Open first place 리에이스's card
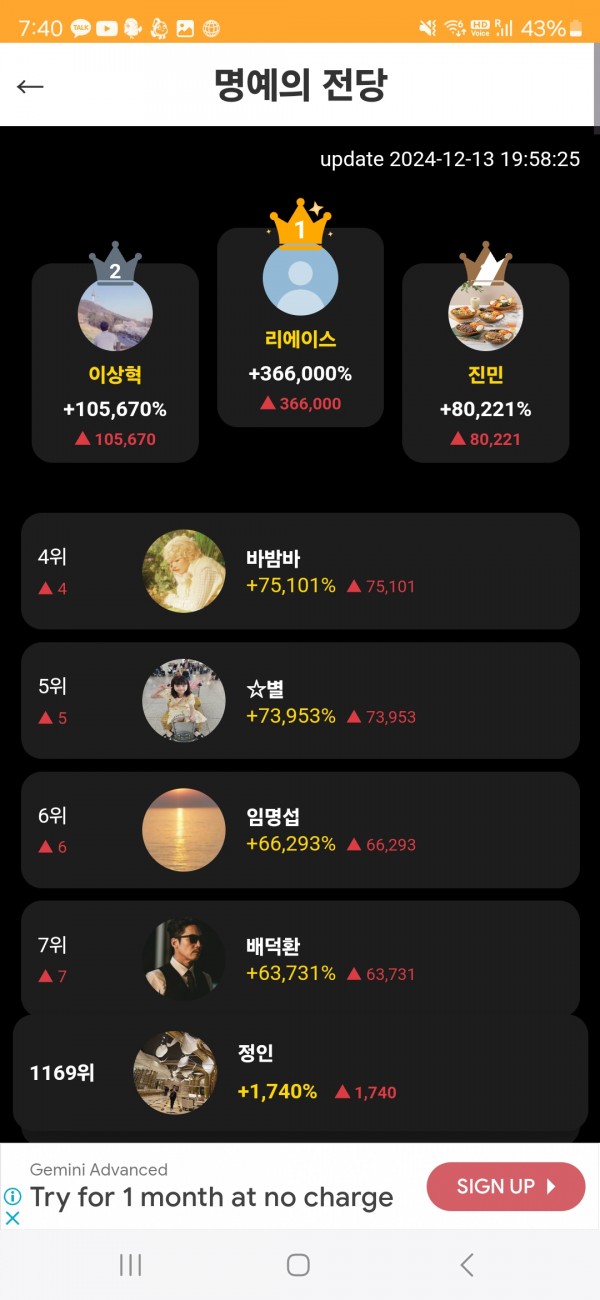Image resolution: width=600 pixels, height=1300 pixels. pos(300,327)
